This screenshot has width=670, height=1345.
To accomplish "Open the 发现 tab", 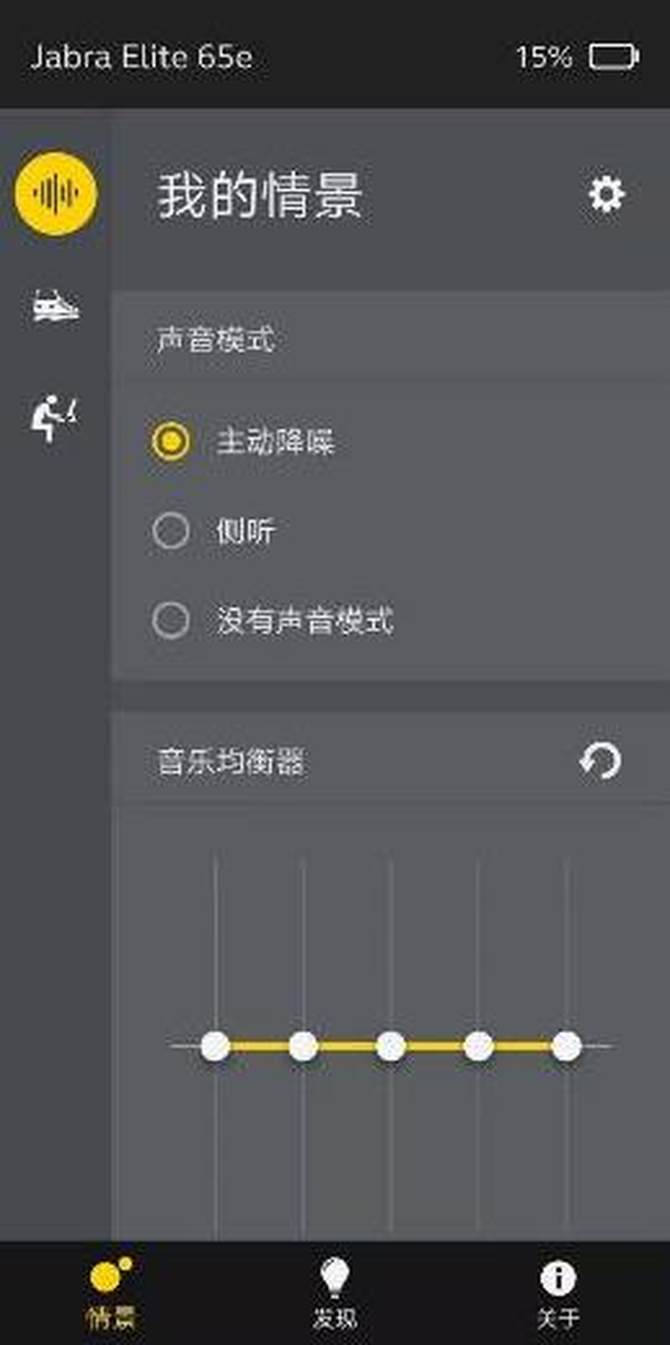I will pos(334,1293).
